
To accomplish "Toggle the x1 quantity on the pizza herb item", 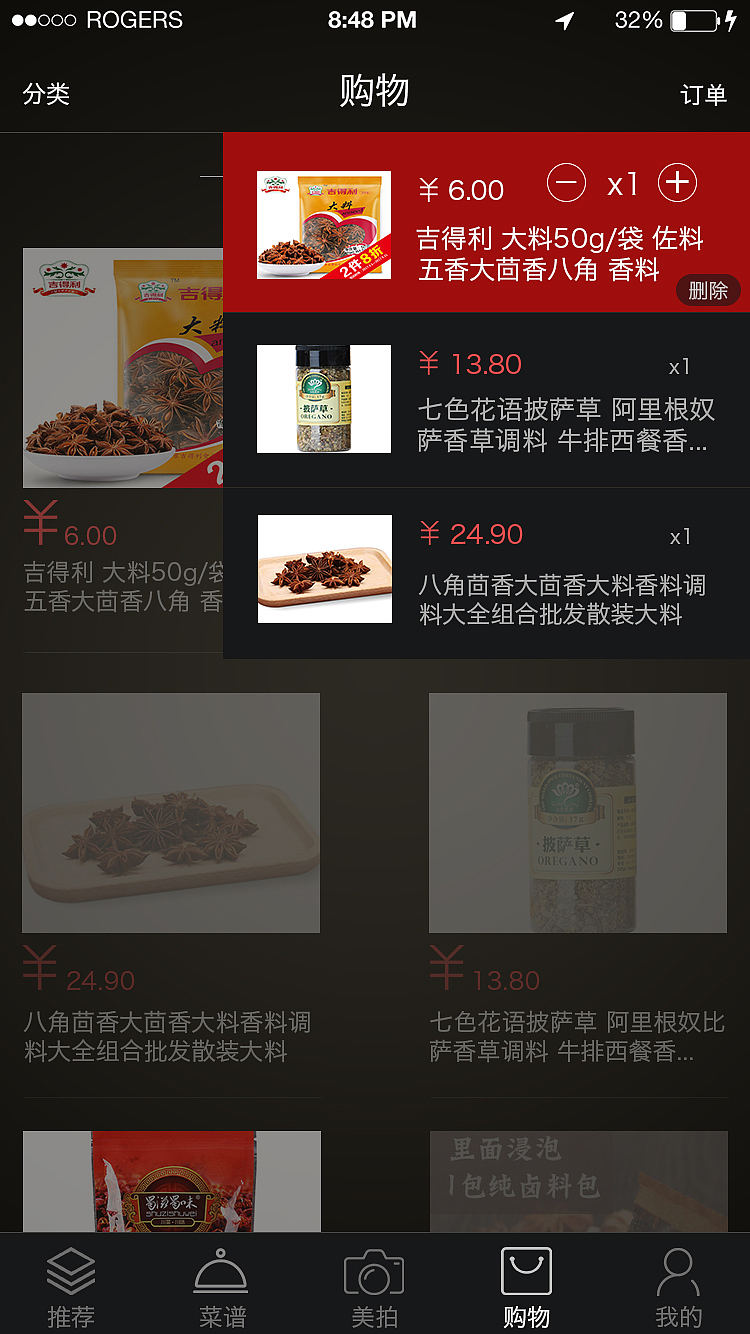I will [680, 367].
